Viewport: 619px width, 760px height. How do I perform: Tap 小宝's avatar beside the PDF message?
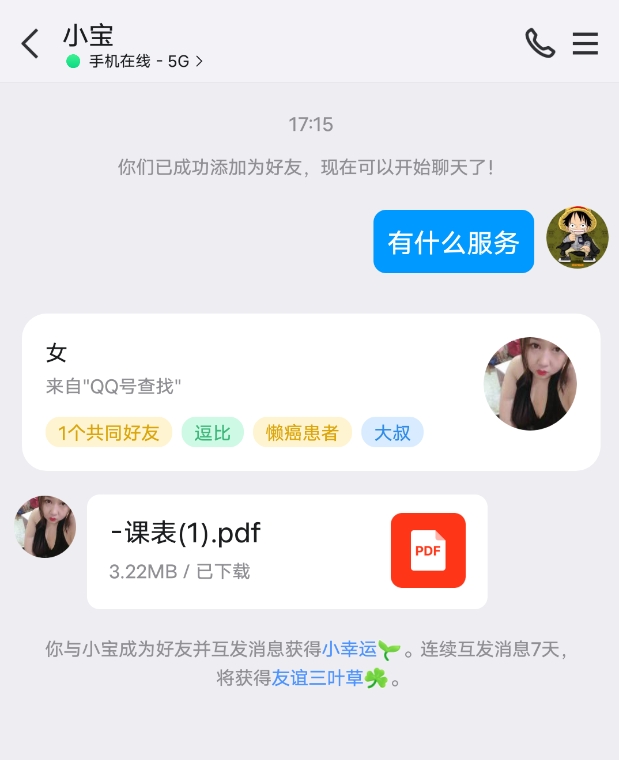click(45, 526)
